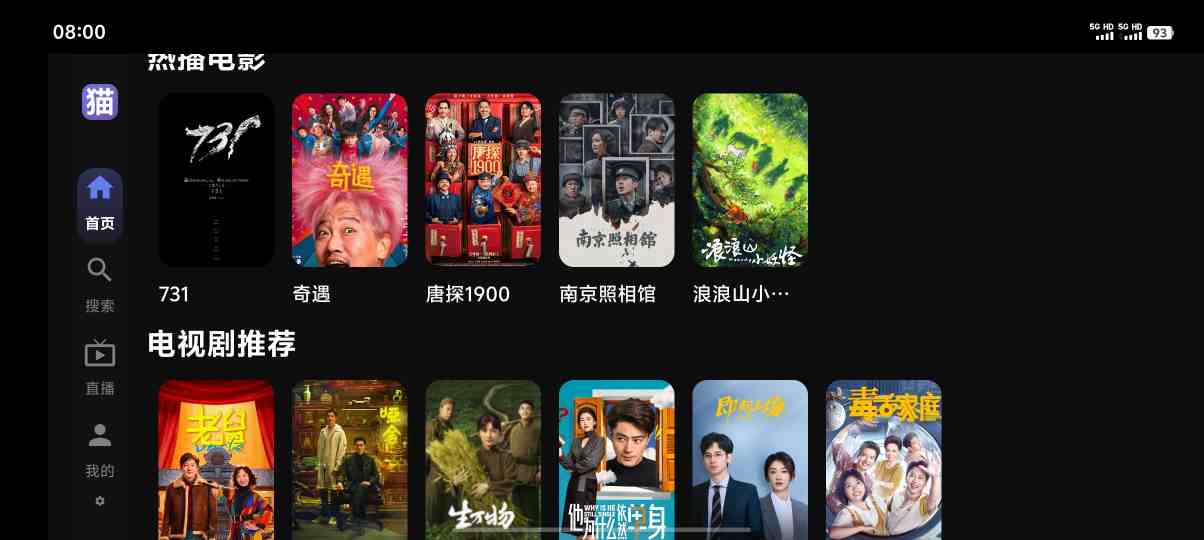Viewport: 1204px width, 540px height.
Task: View details for 南京照相馆
Action: point(616,180)
